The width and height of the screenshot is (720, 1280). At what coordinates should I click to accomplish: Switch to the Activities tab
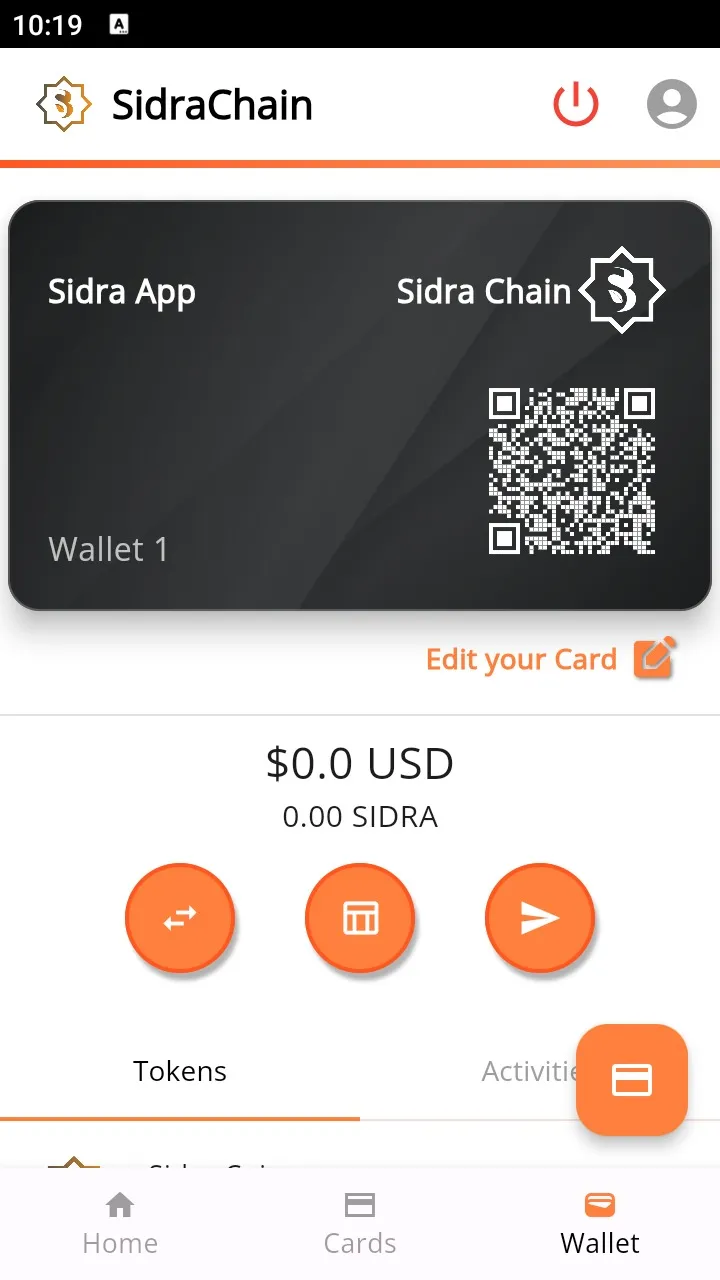(x=525, y=1072)
